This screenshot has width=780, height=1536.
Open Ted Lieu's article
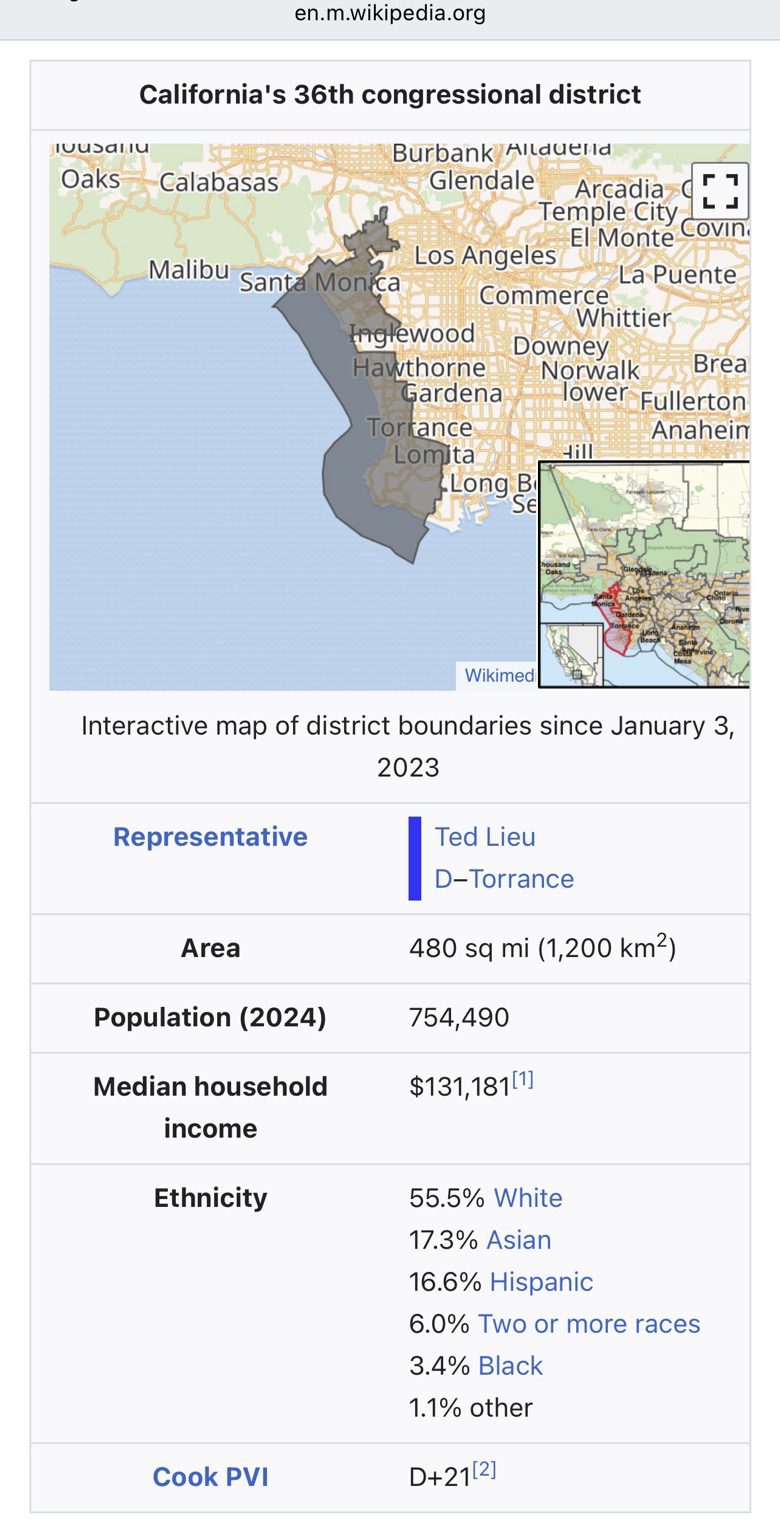(x=485, y=837)
